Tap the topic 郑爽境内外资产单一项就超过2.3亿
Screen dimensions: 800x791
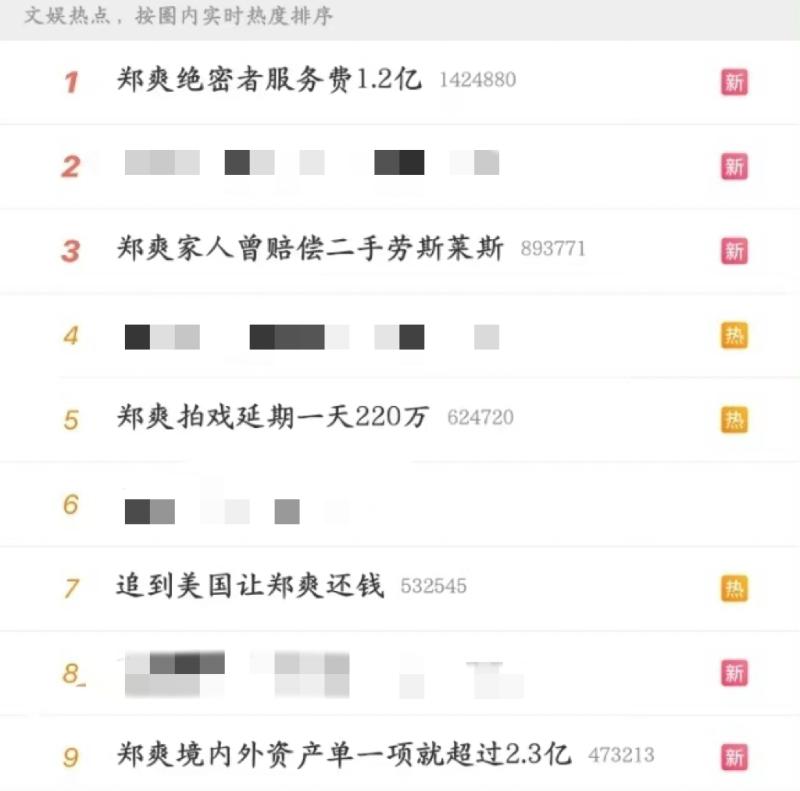342,754
